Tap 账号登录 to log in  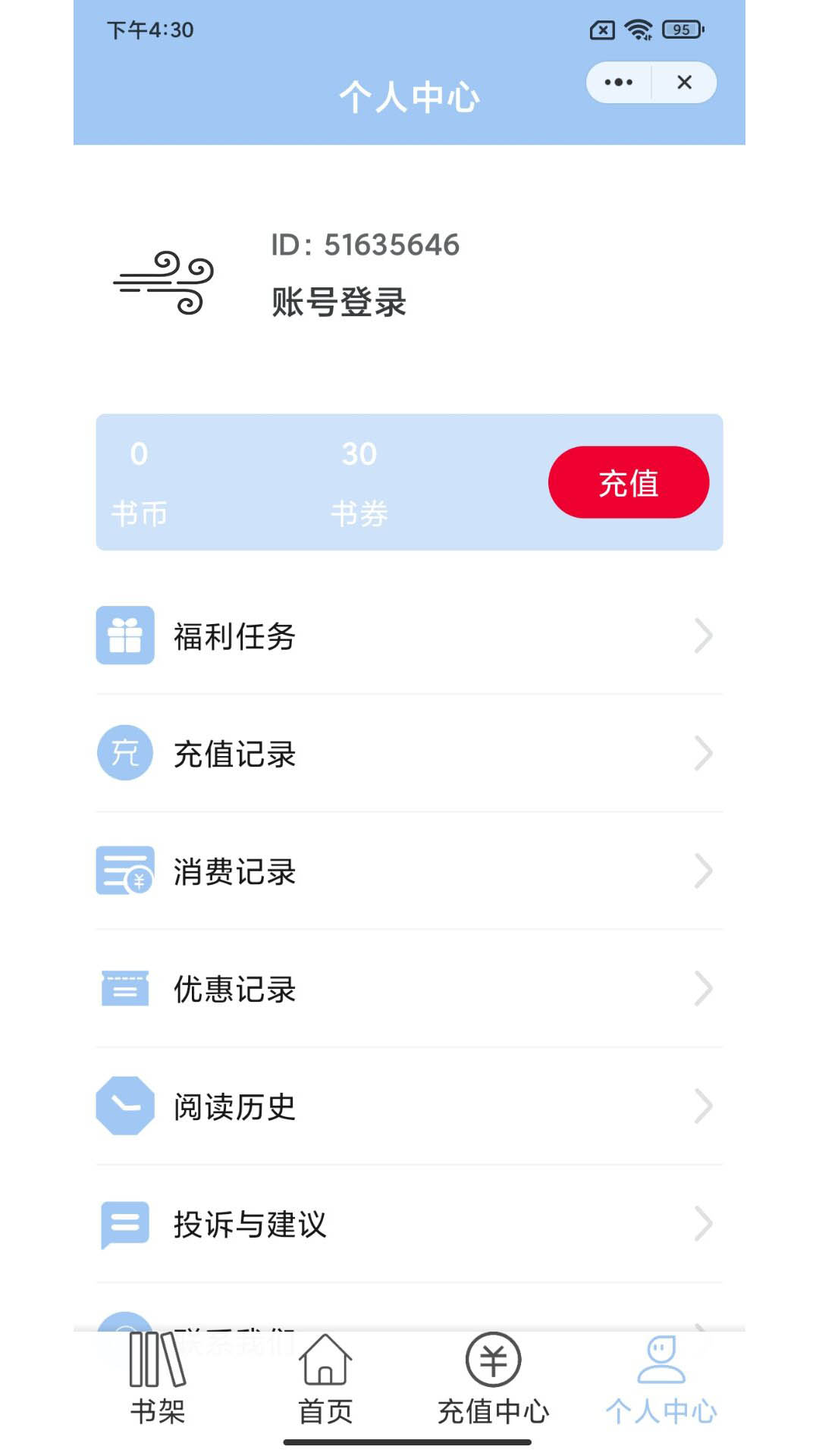click(x=339, y=303)
